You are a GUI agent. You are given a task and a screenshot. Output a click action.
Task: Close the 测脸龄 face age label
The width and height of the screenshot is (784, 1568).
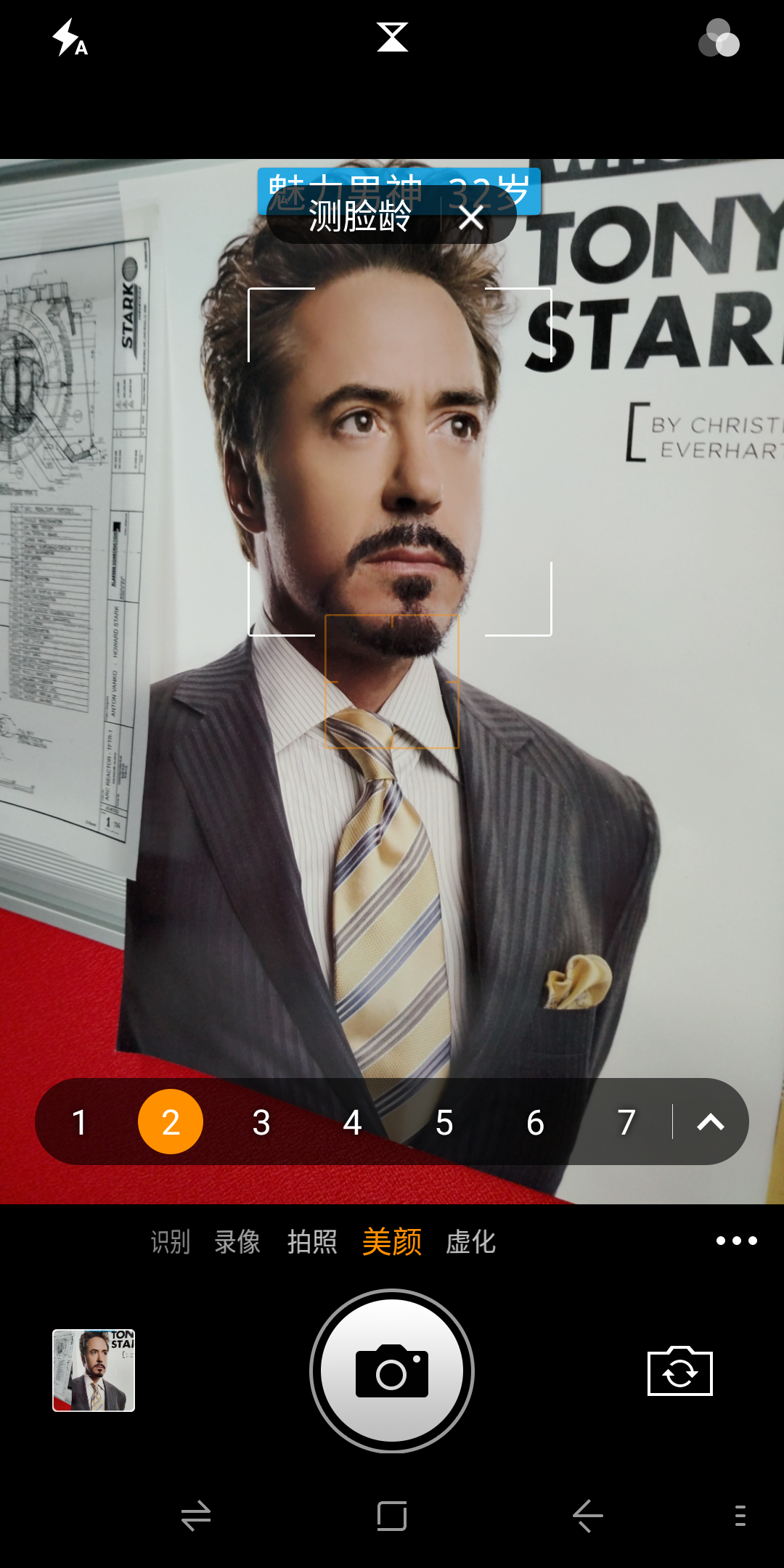(471, 217)
